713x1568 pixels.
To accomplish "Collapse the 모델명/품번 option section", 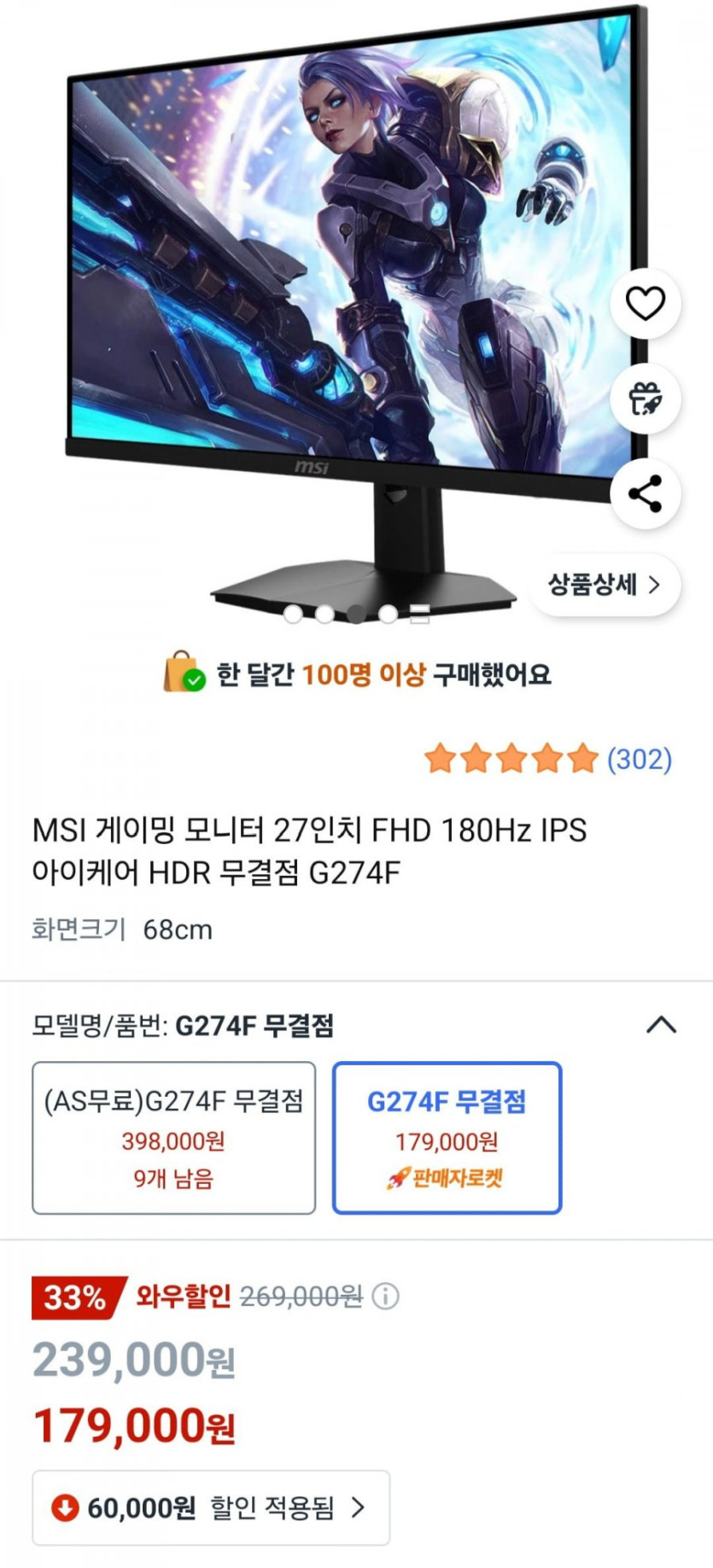I will pyautogui.click(x=661, y=1024).
